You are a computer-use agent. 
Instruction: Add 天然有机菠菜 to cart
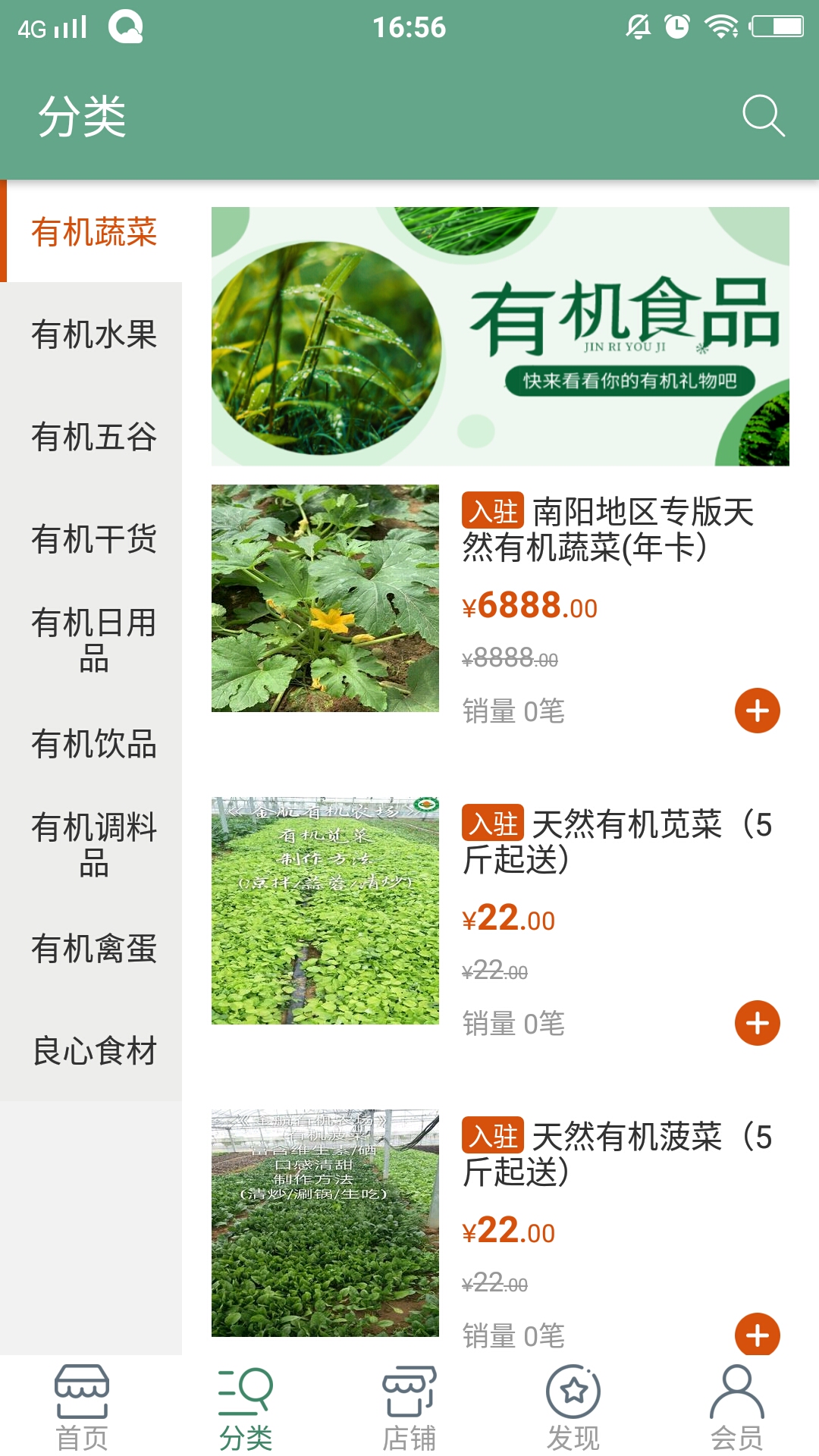coord(757,1334)
